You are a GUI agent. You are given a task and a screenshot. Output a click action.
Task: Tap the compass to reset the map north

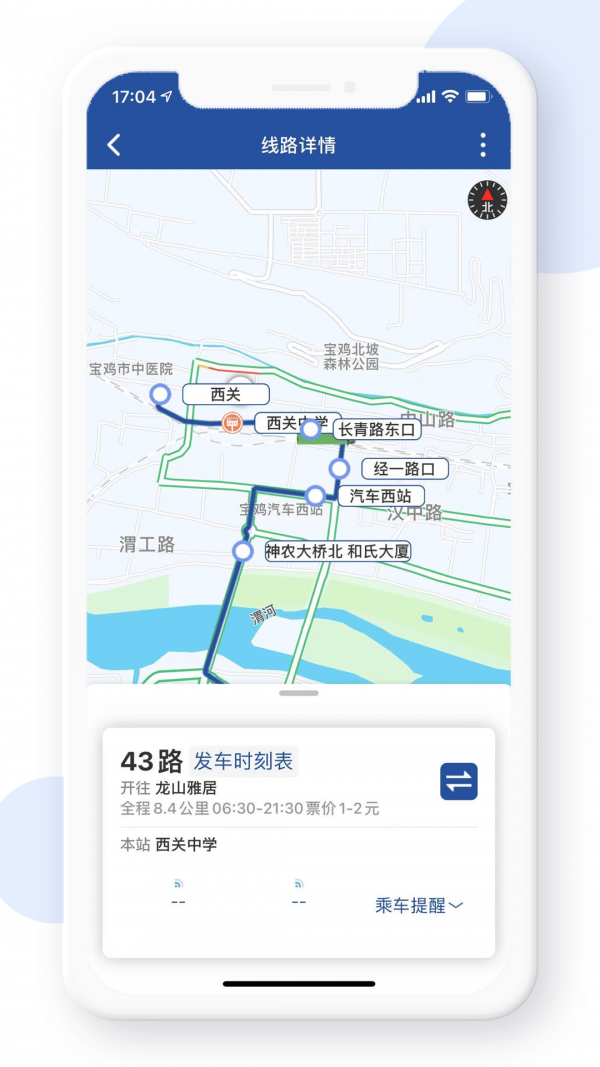coord(487,200)
